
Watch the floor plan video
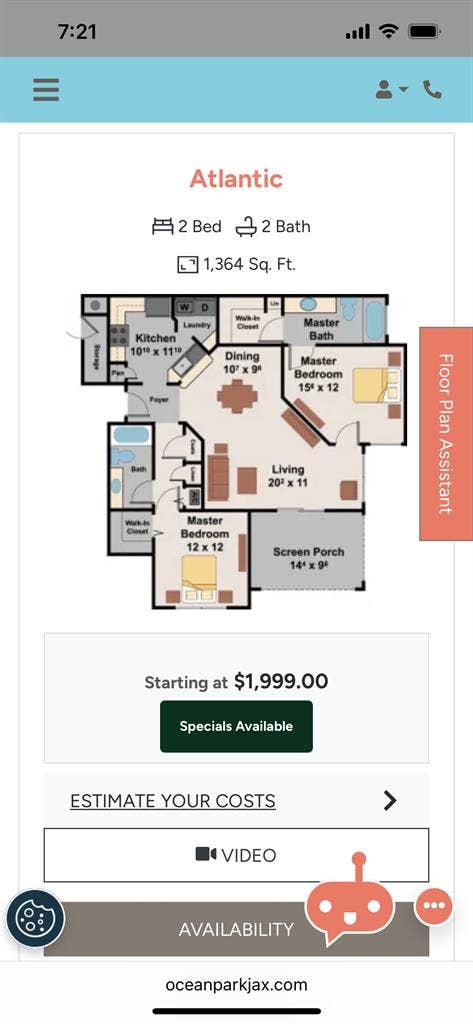[x=236, y=855]
